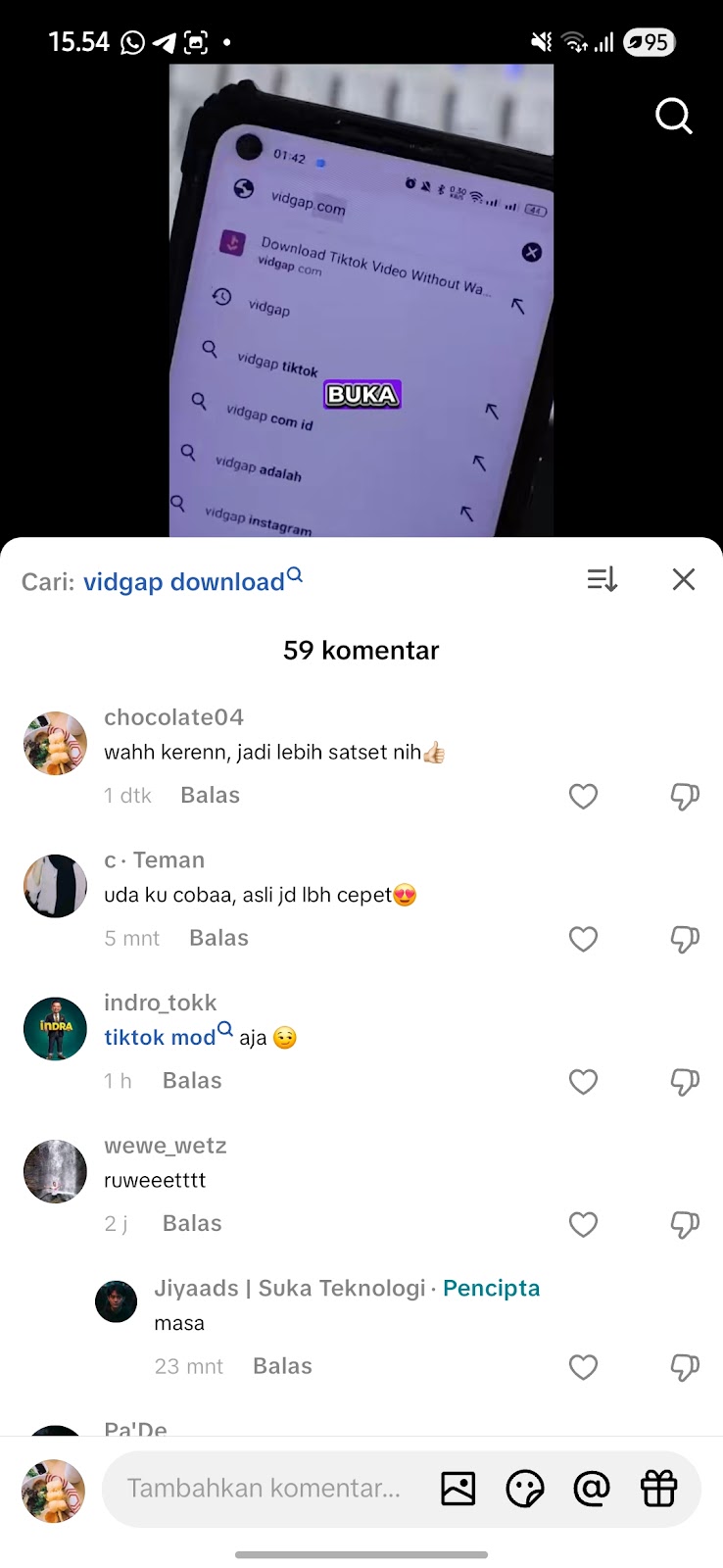Reply to chocolate04's comment
Screen dimensions: 723x1568
pos(210,795)
